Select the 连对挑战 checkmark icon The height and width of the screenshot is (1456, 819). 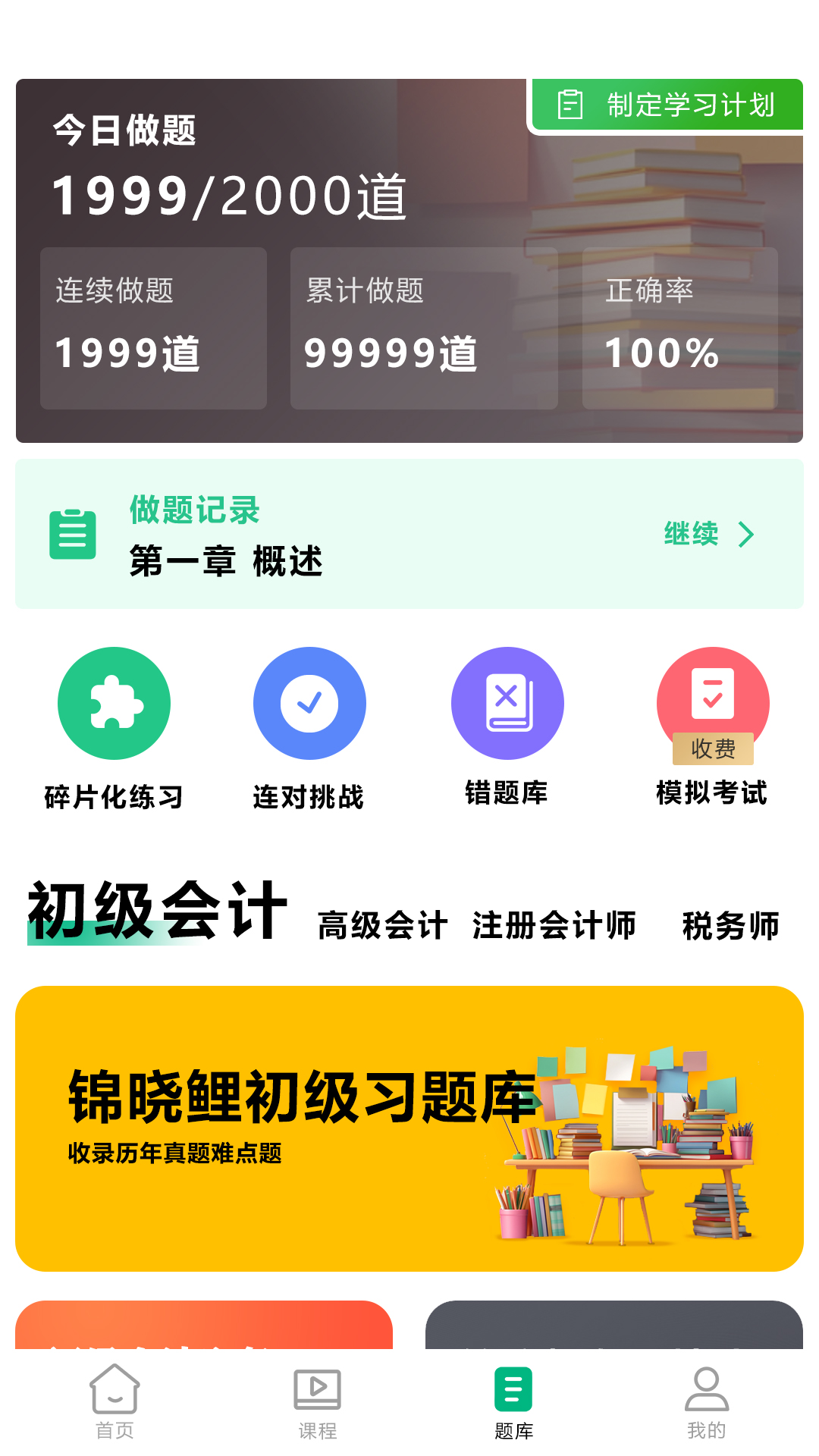click(x=309, y=703)
